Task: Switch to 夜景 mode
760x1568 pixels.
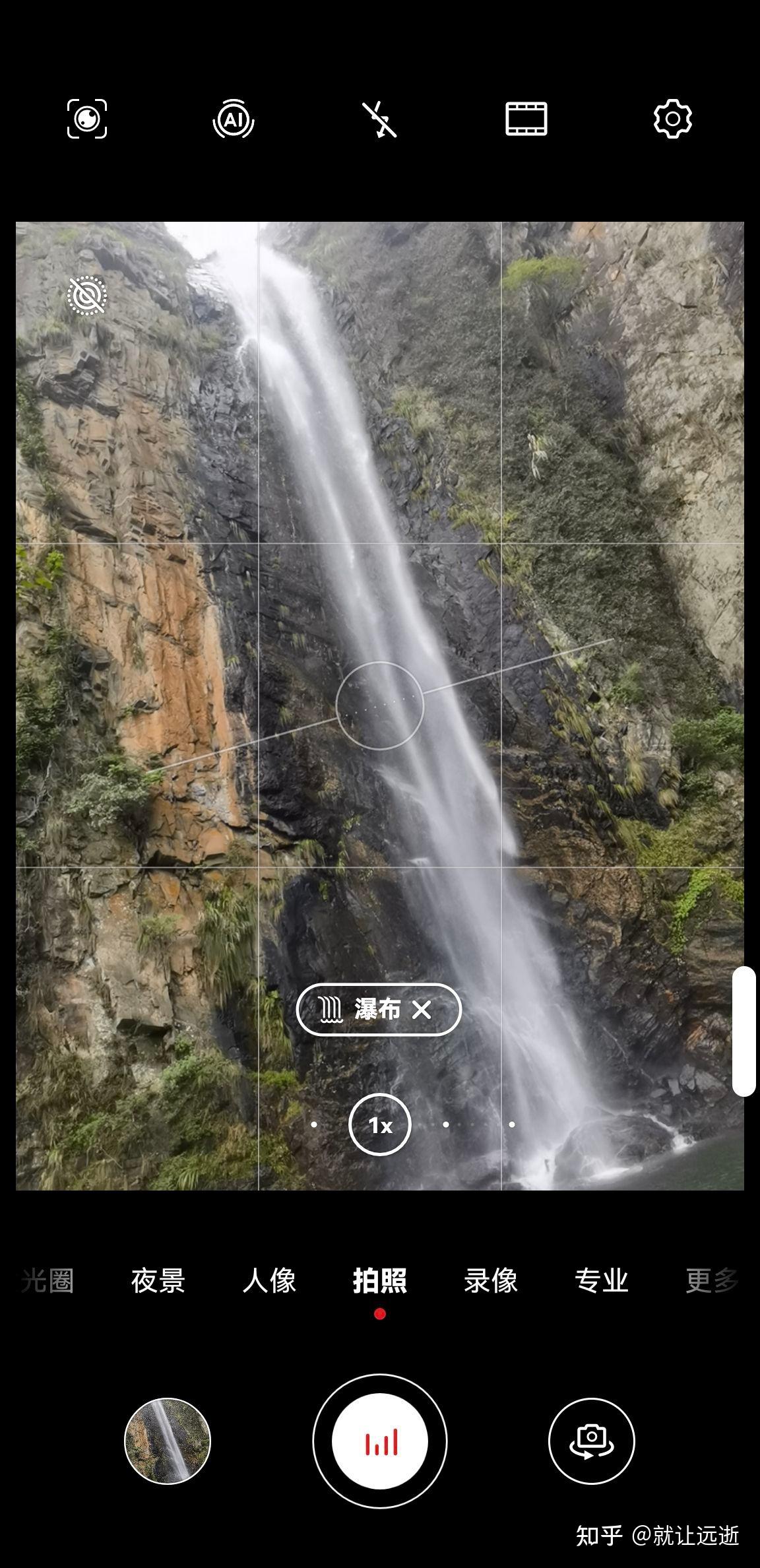Action: 158,1281
